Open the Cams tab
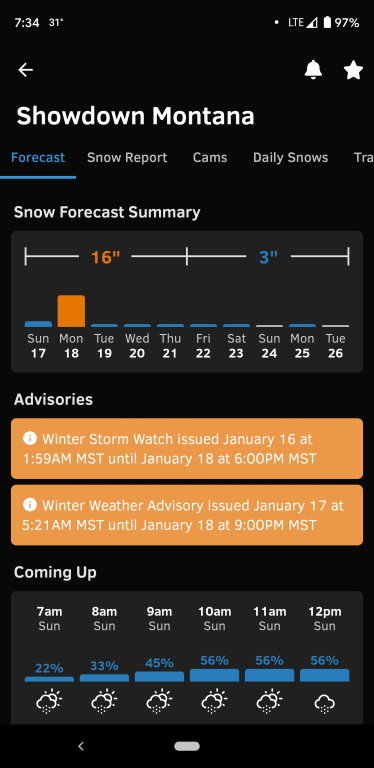Viewport: 374px width, 768px height. pyautogui.click(x=210, y=157)
